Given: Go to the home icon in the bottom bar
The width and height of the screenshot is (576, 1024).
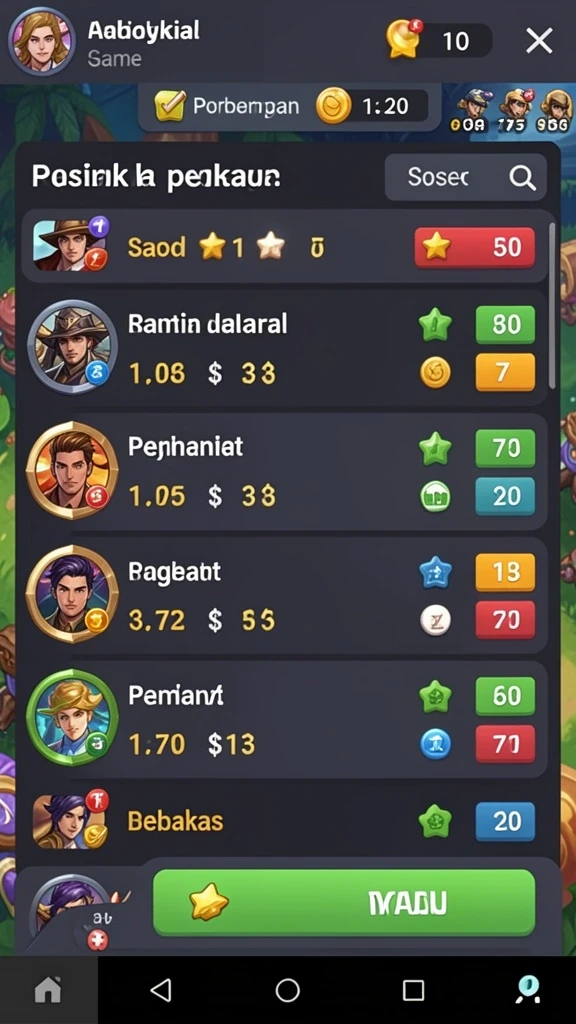Looking at the screenshot, I should (48, 990).
